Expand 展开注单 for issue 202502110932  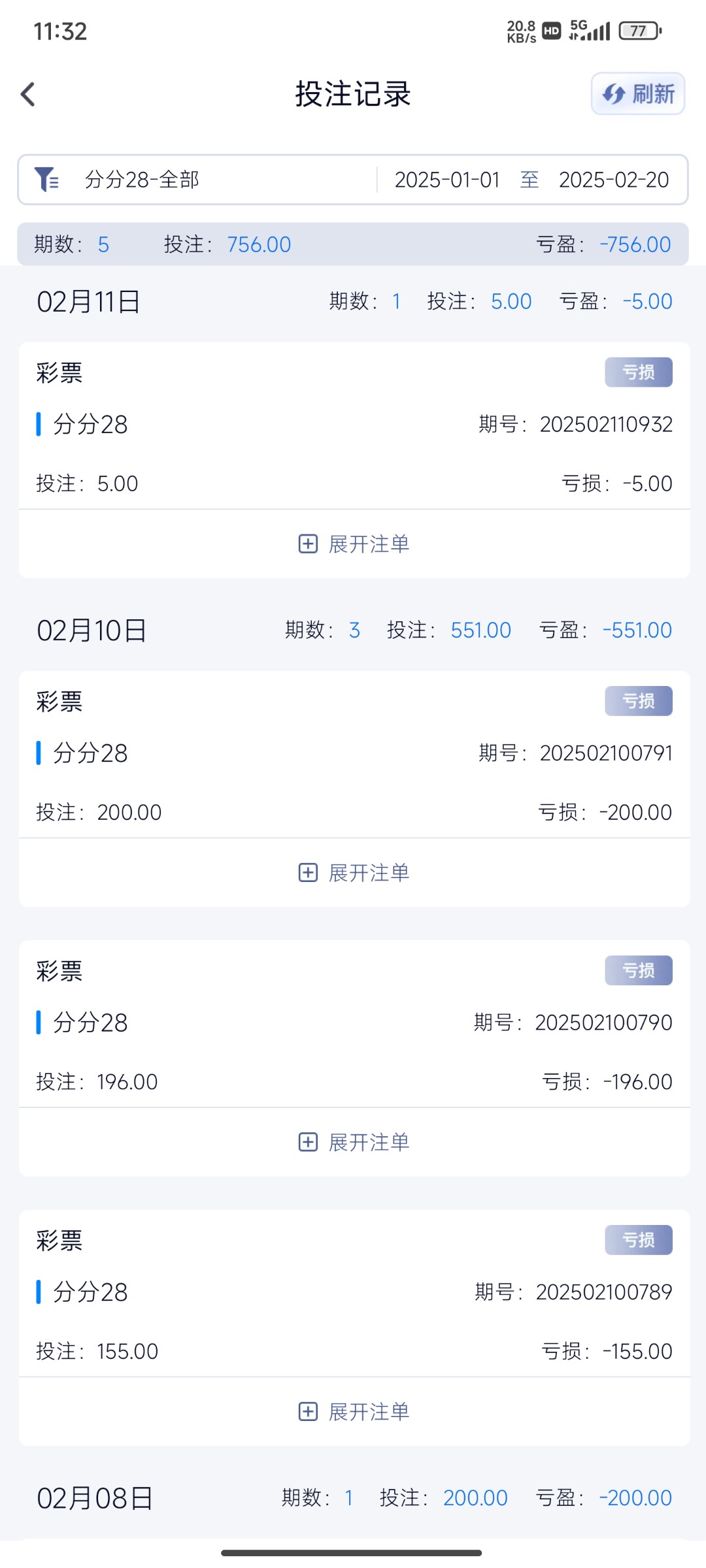coord(354,544)
